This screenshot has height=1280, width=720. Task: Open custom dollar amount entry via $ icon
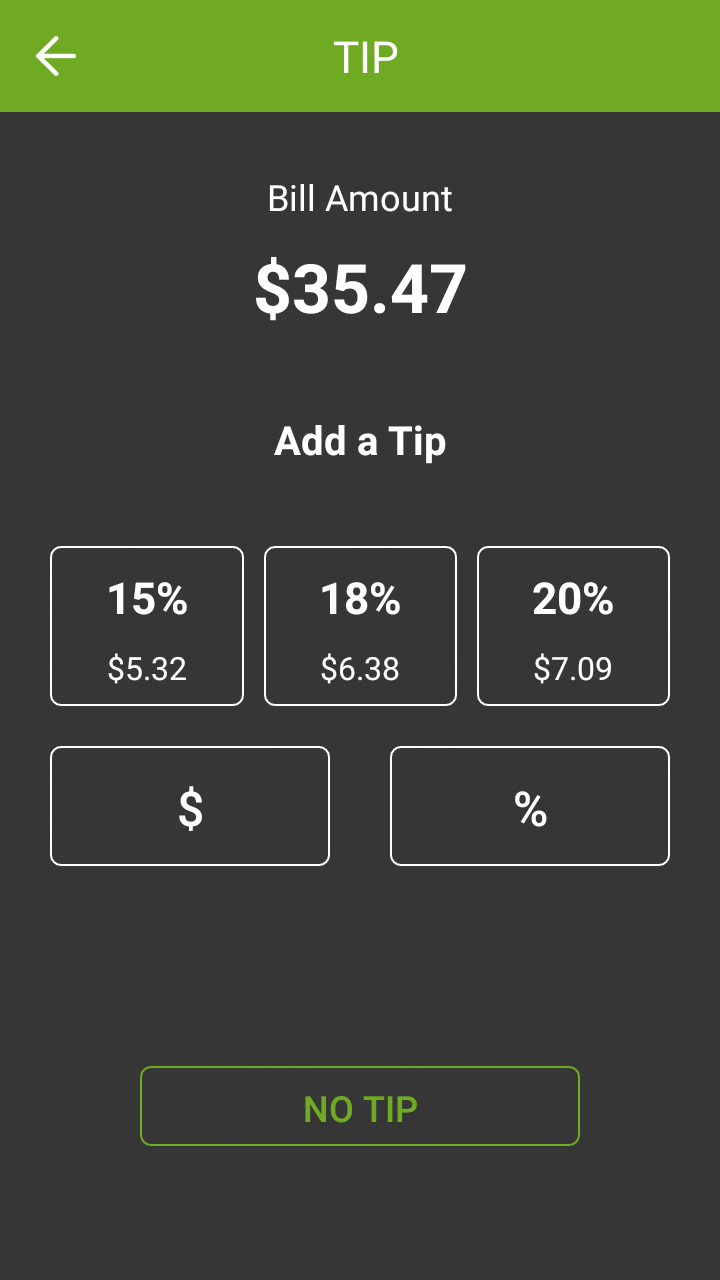[189, 805]
